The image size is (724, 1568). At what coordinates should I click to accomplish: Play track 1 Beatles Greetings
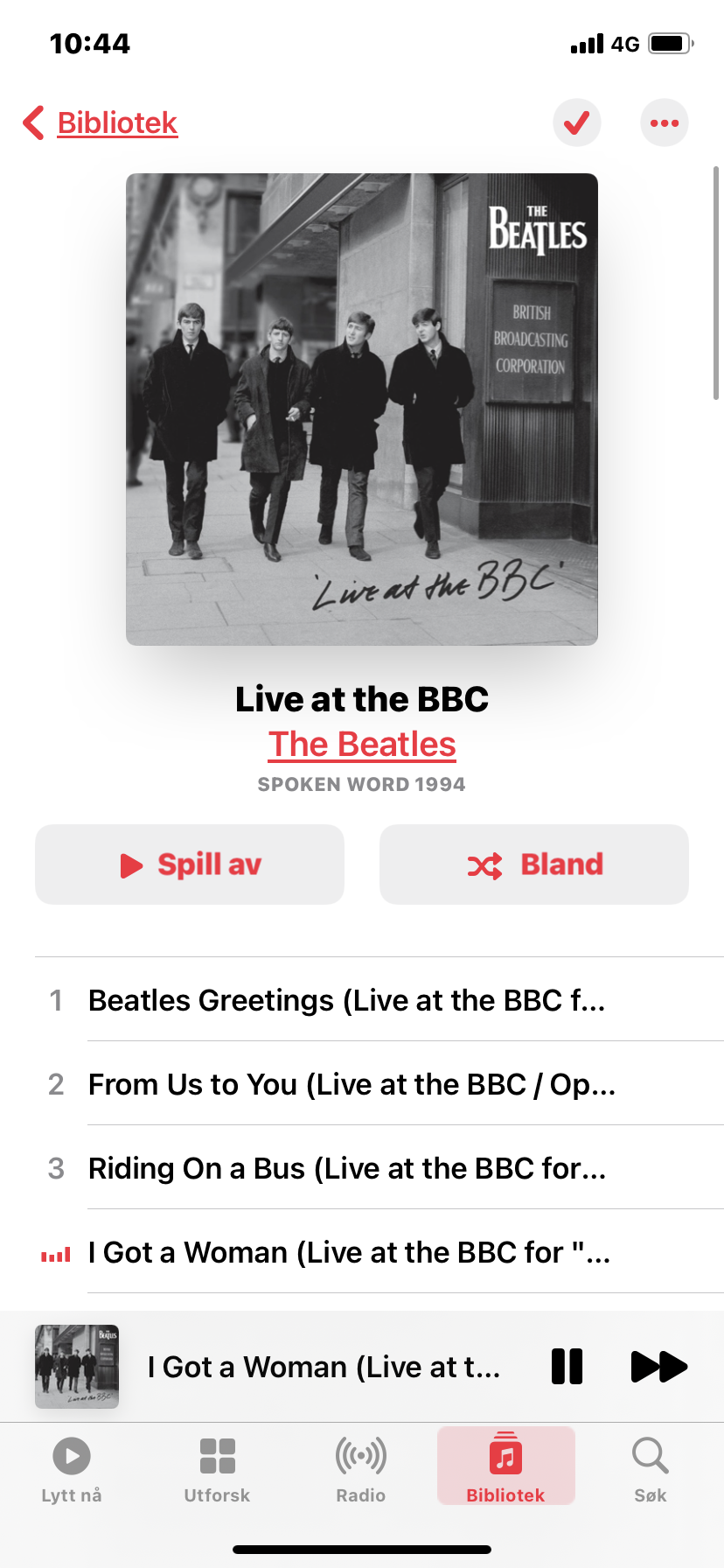379,999
